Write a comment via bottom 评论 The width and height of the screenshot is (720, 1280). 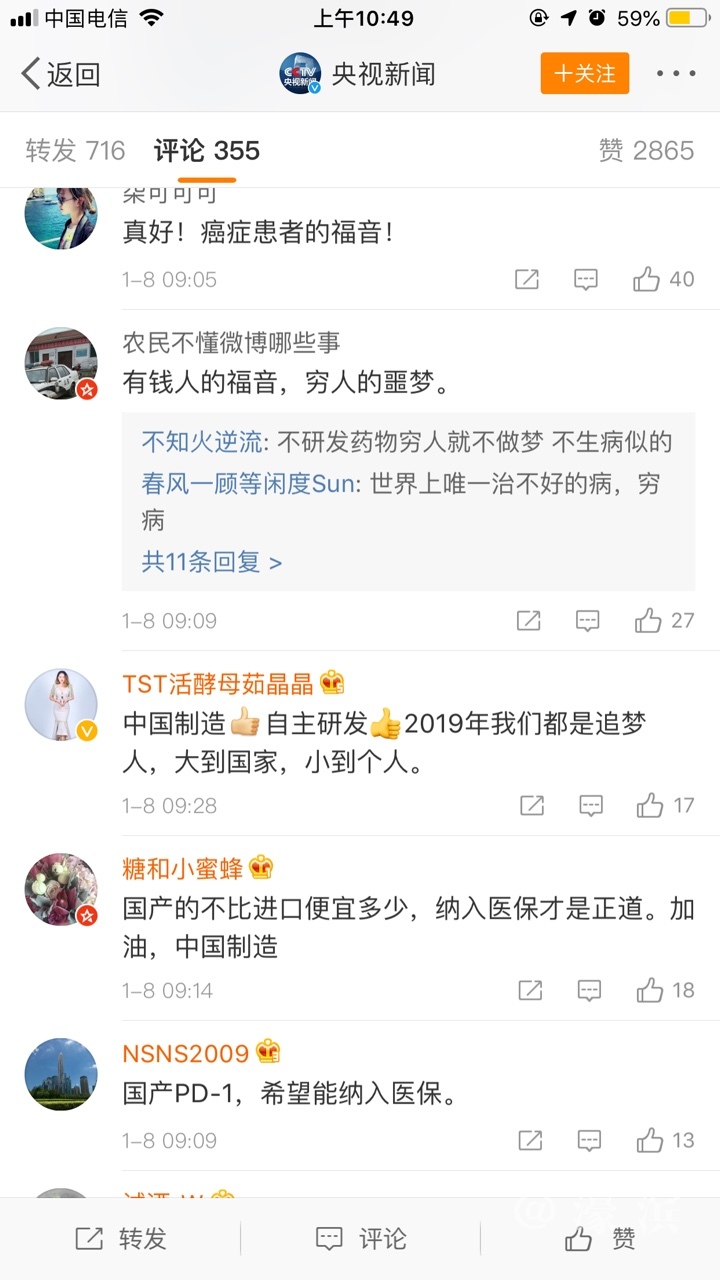point(361,1240)
